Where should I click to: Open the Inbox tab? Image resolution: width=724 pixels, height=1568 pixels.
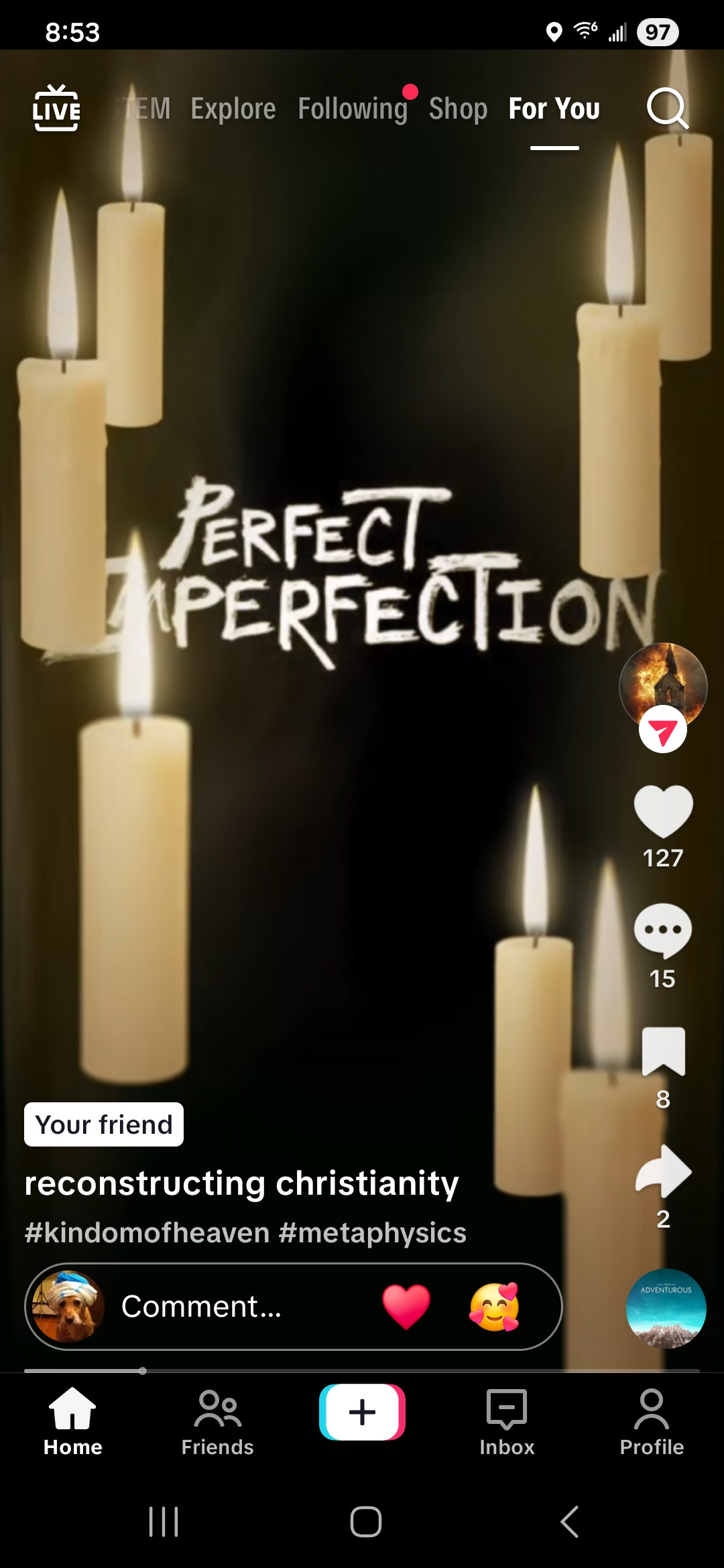pyautogui.click(x=507, y=1421)
